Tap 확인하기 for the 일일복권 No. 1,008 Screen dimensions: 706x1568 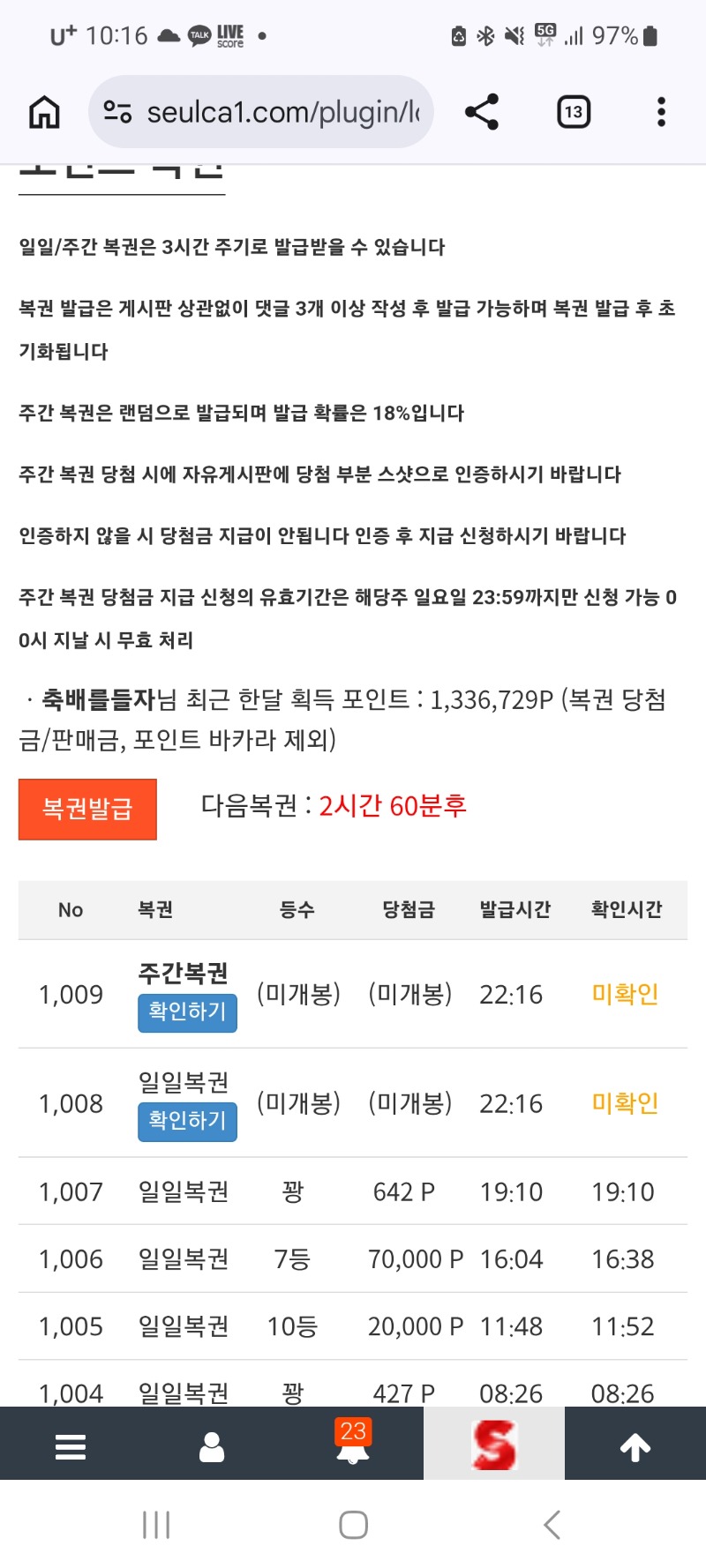coord(187,1121)
